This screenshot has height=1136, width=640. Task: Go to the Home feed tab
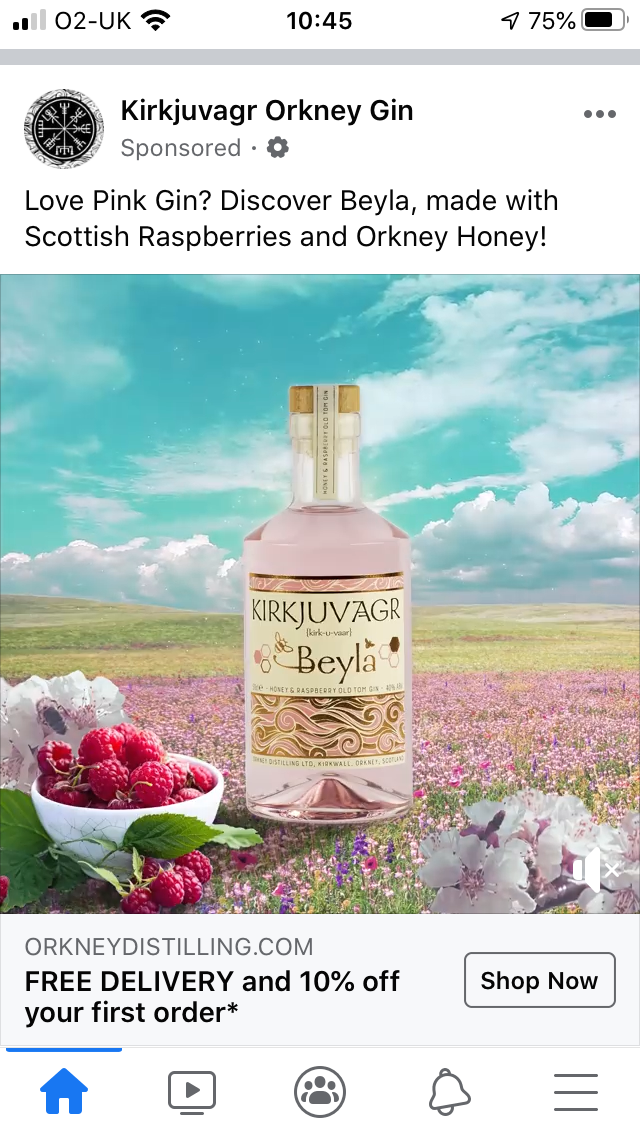(x=64, y=1092)
